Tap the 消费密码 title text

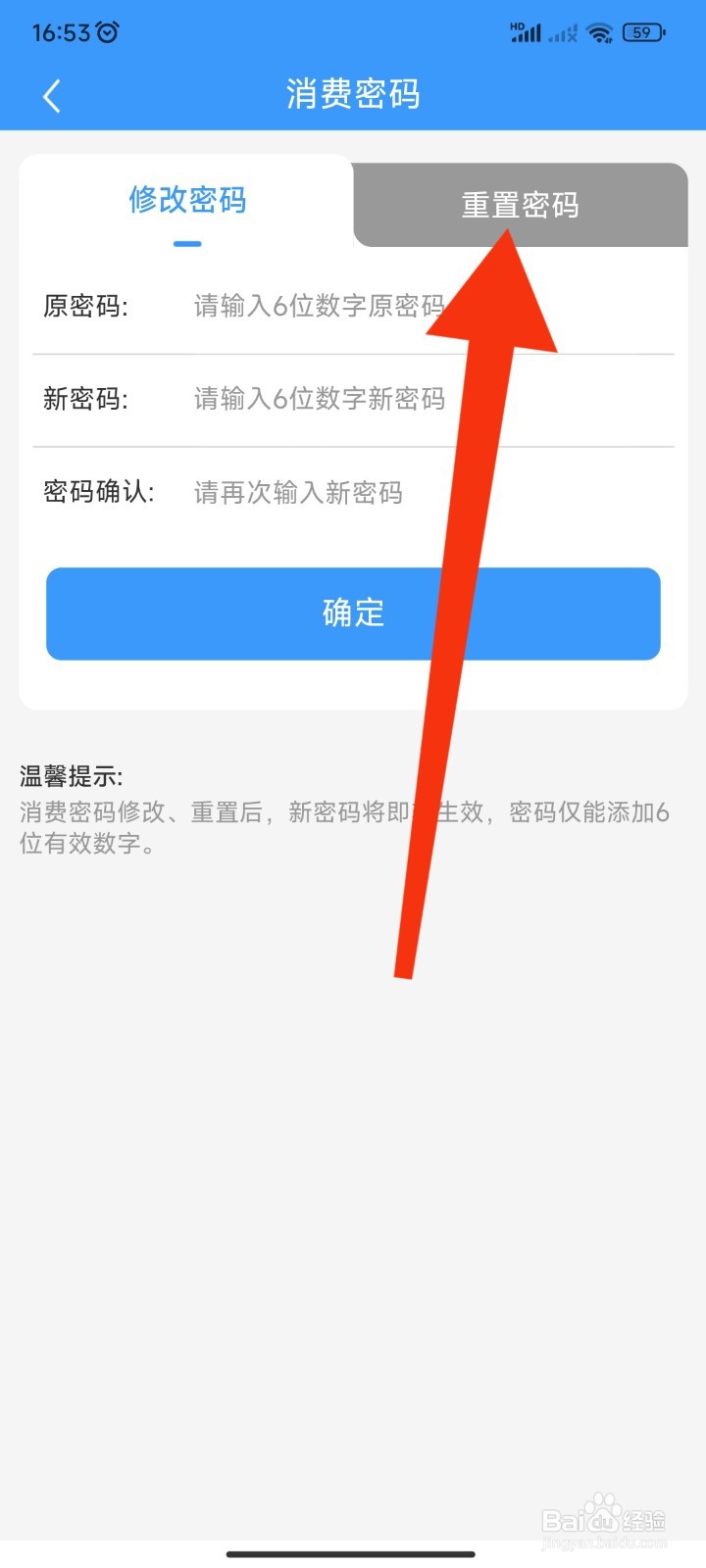tap(352, 95)
